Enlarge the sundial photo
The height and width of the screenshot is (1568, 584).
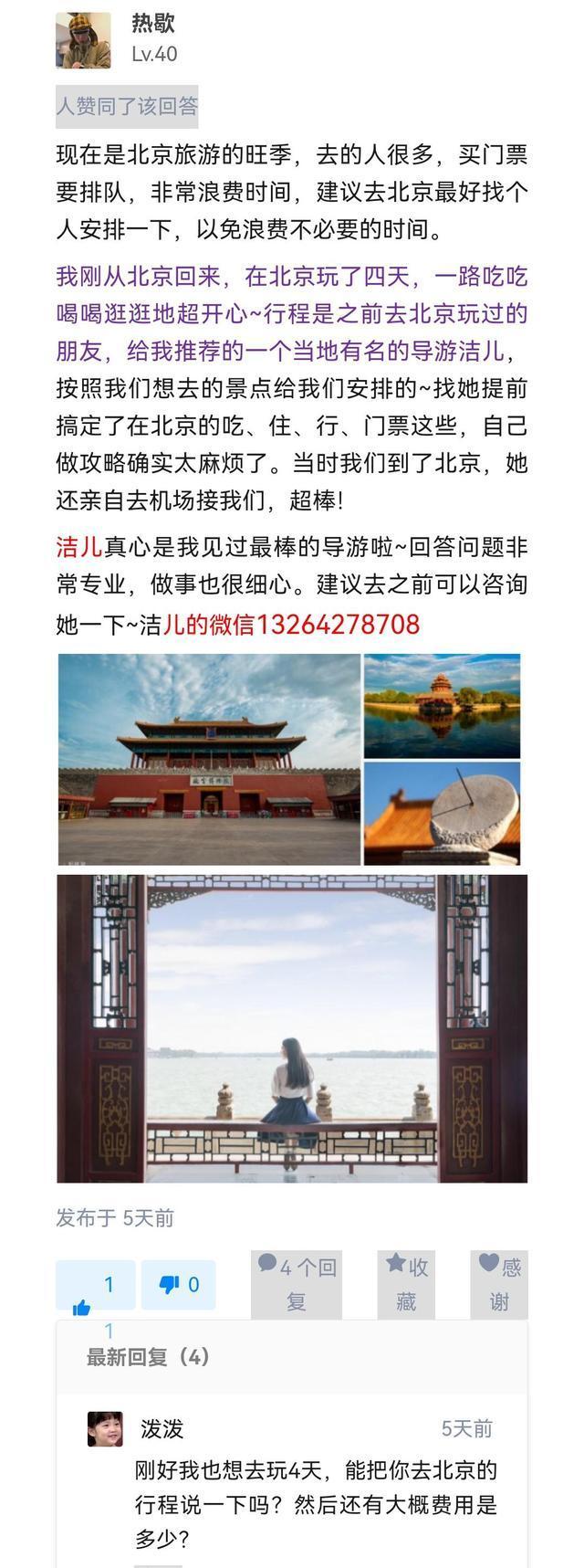(x=443, y=814)
